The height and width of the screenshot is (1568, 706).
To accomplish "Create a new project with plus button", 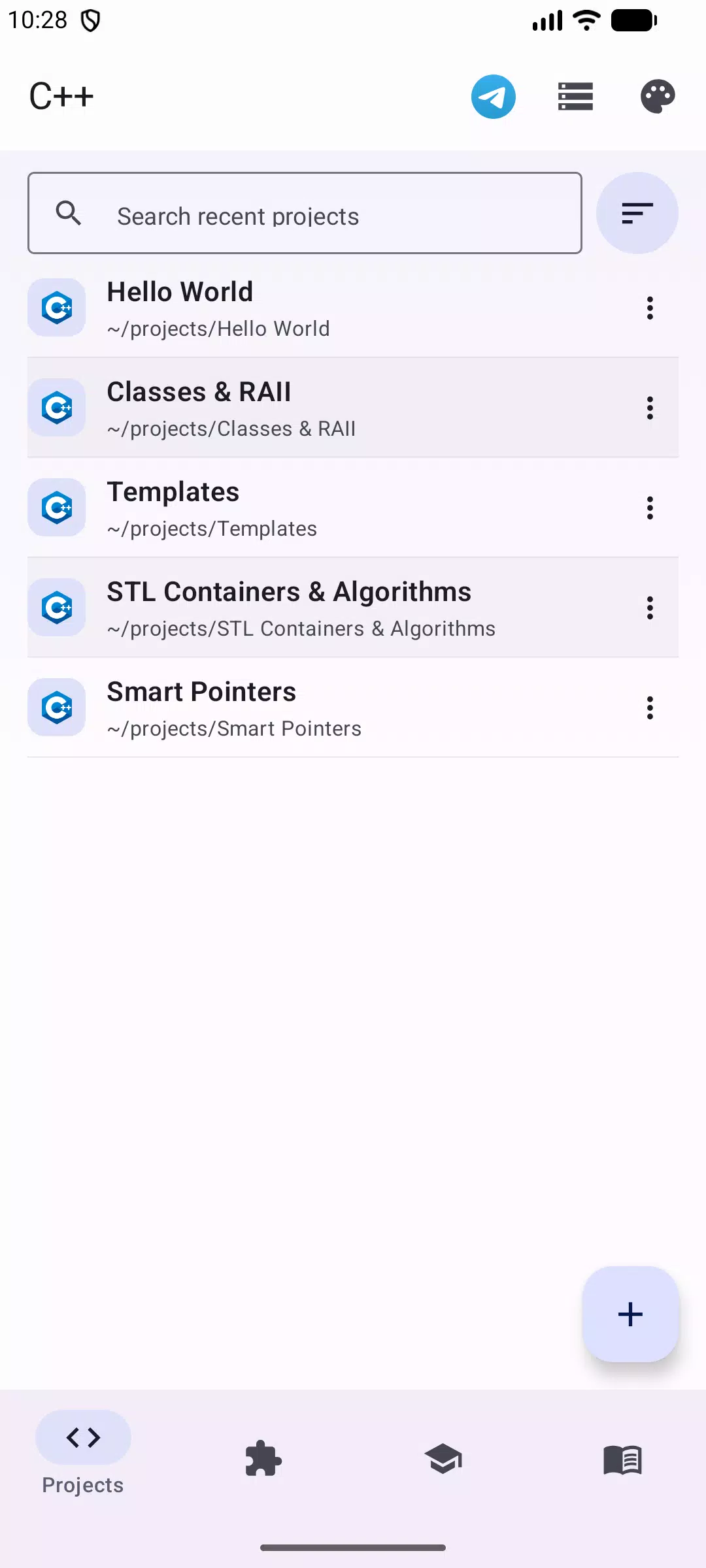I will [630, 1314].
